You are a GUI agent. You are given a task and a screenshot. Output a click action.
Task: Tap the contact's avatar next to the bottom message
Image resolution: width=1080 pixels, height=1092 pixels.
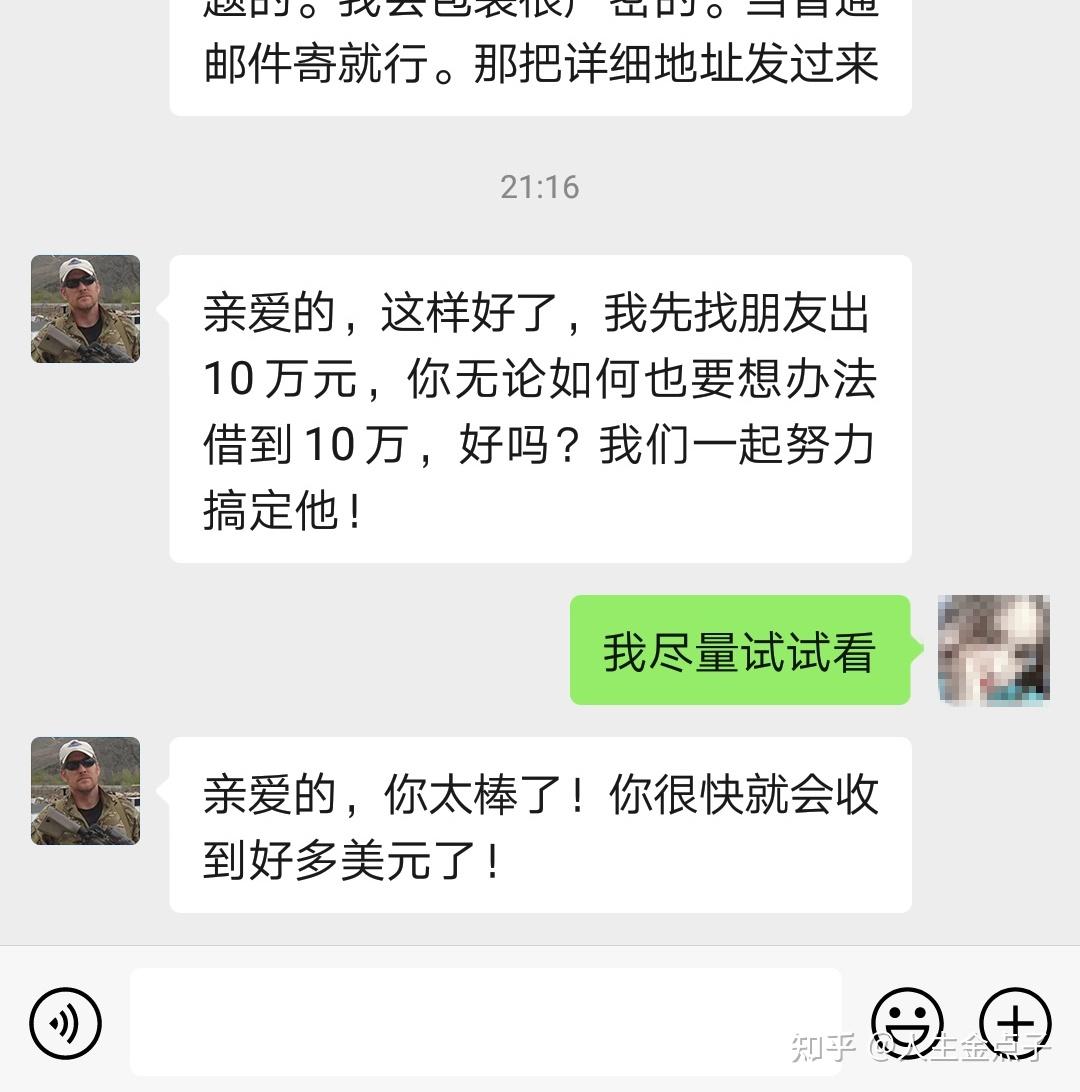point(85,792)
